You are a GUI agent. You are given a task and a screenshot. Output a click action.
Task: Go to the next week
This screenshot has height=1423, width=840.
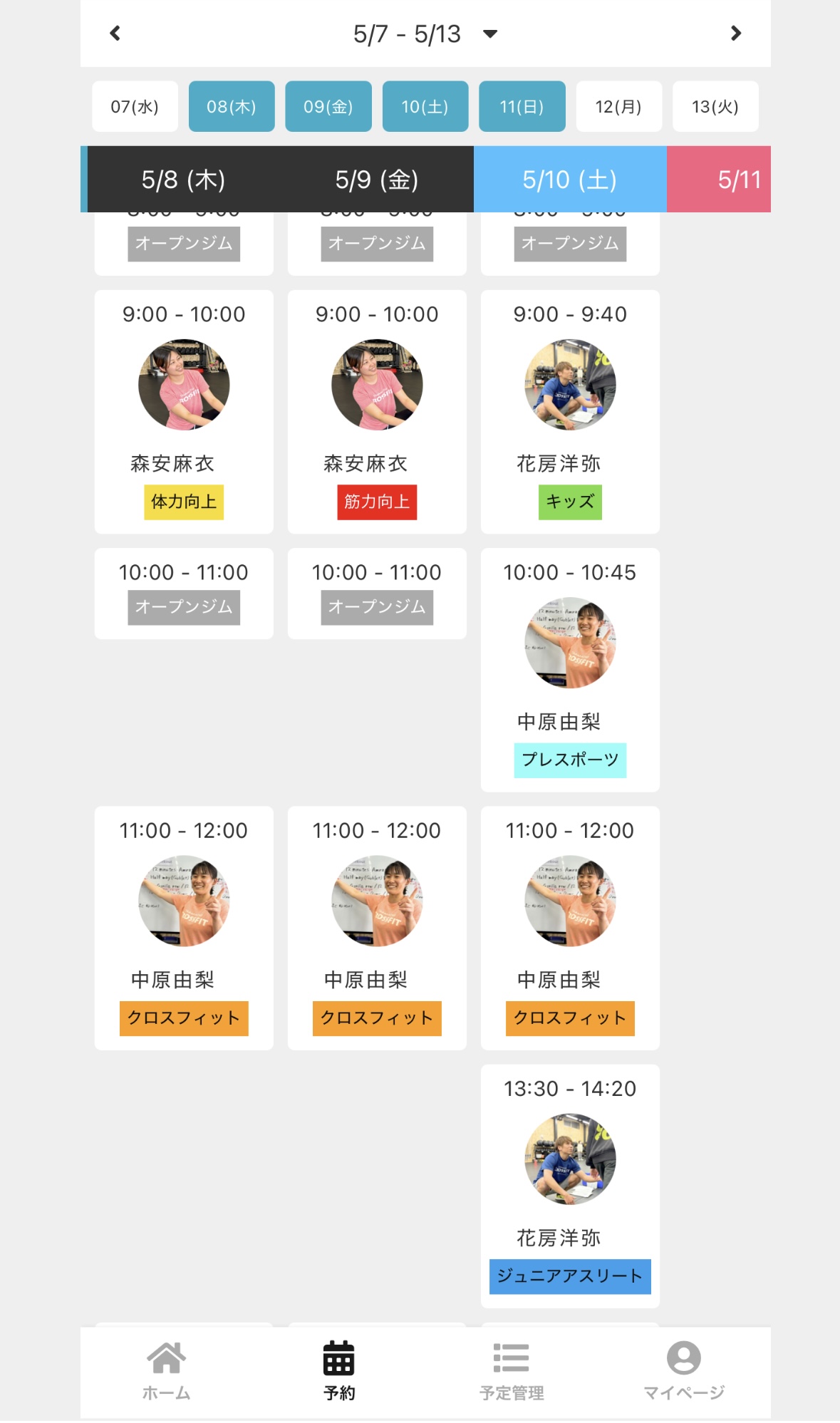736,33
